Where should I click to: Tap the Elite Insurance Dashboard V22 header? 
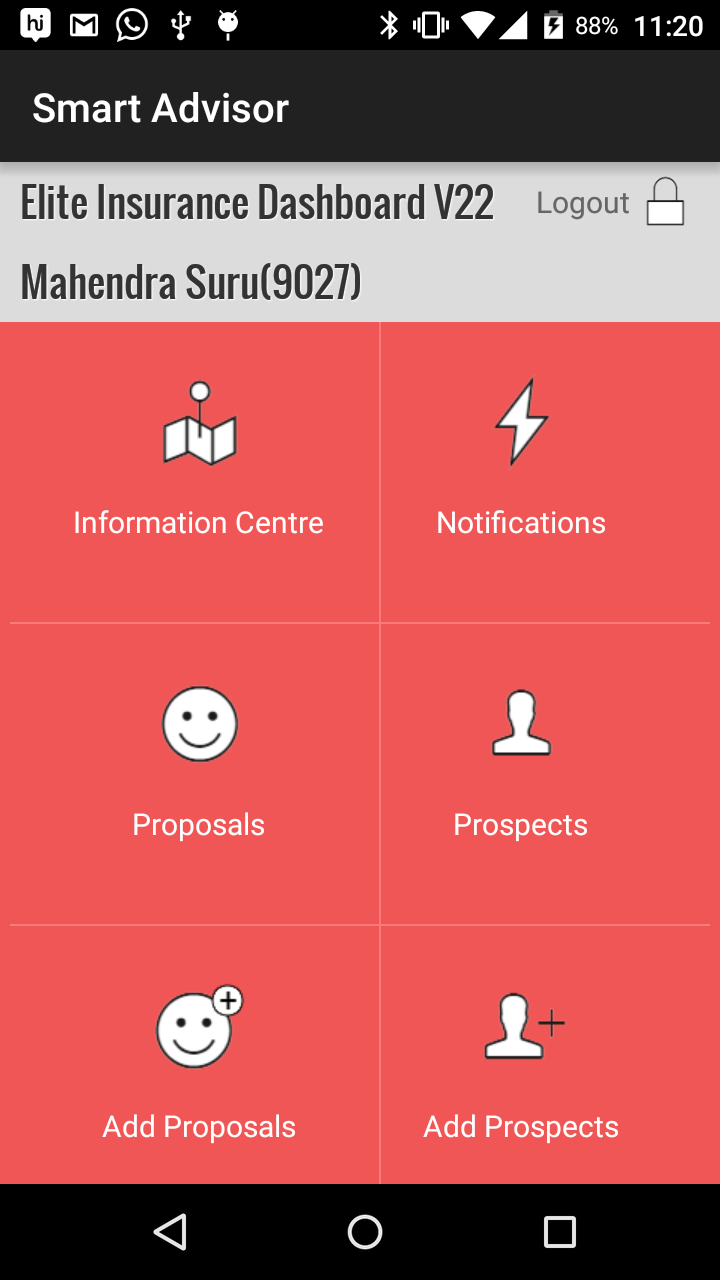click(x=257, y=201)
